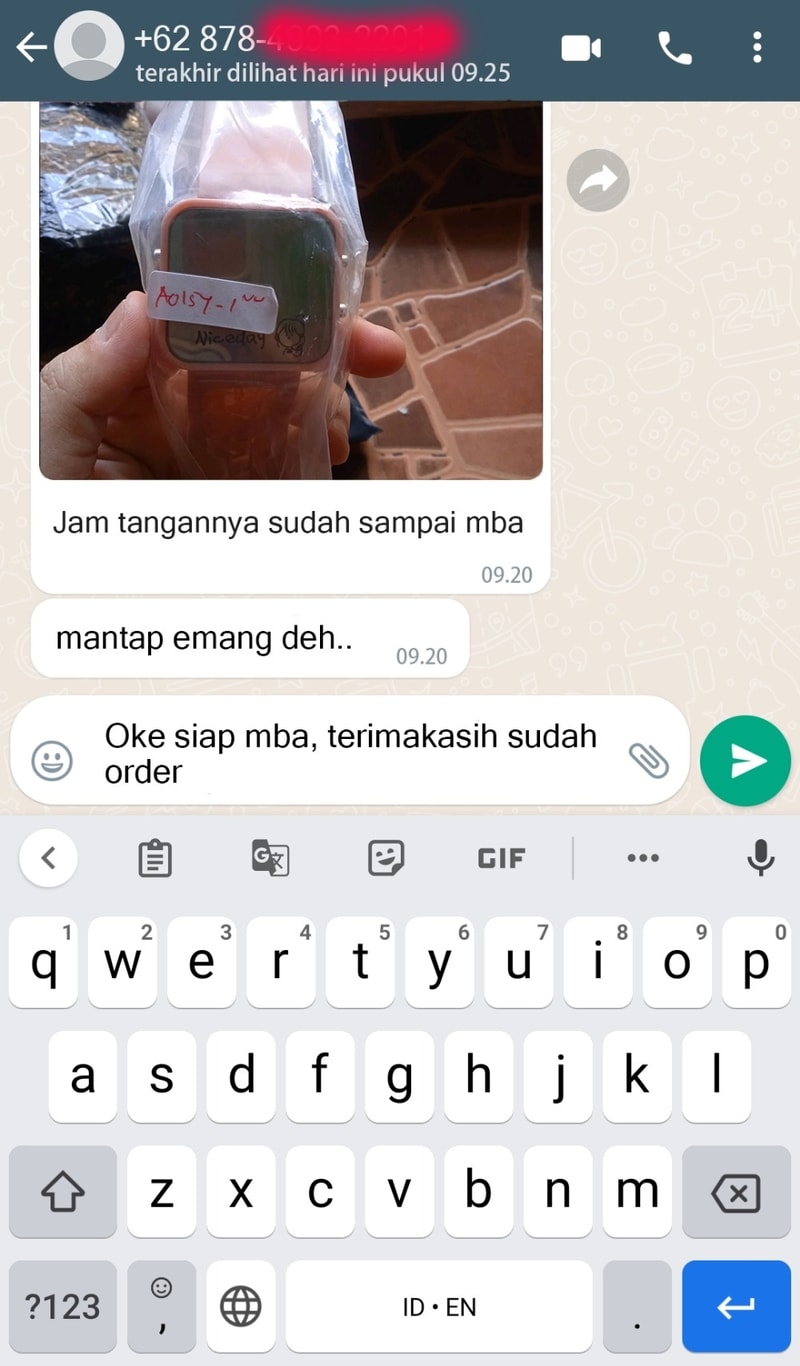
Task: Attach a file with the paperclip
Action: click(648, 761)
